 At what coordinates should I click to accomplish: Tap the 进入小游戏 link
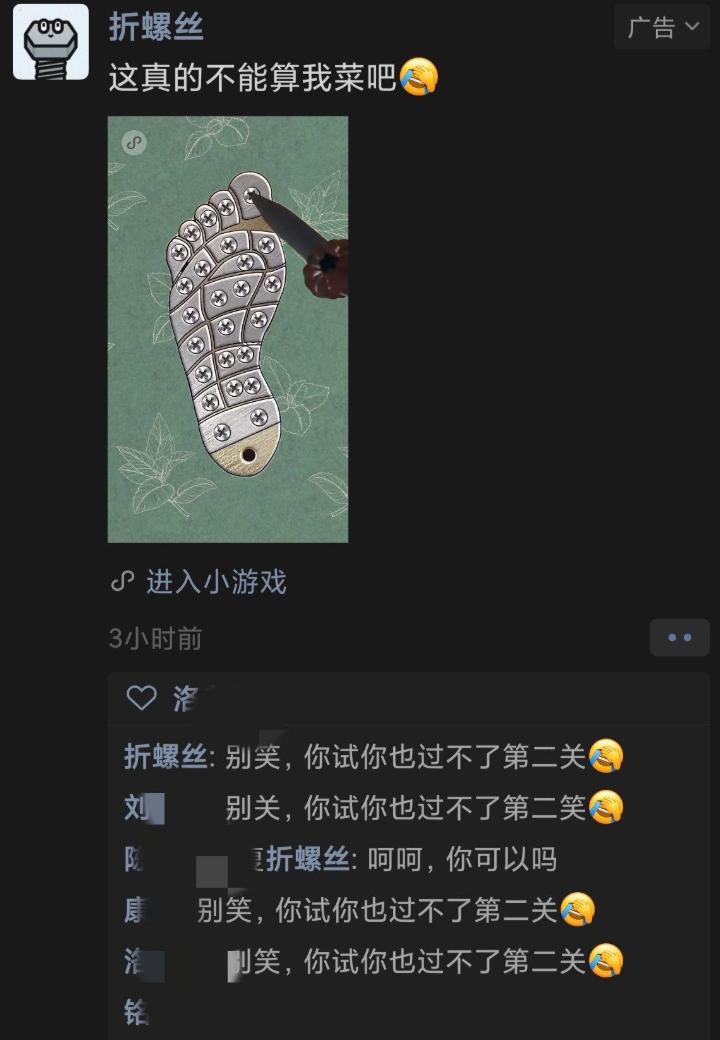point(199,582)
